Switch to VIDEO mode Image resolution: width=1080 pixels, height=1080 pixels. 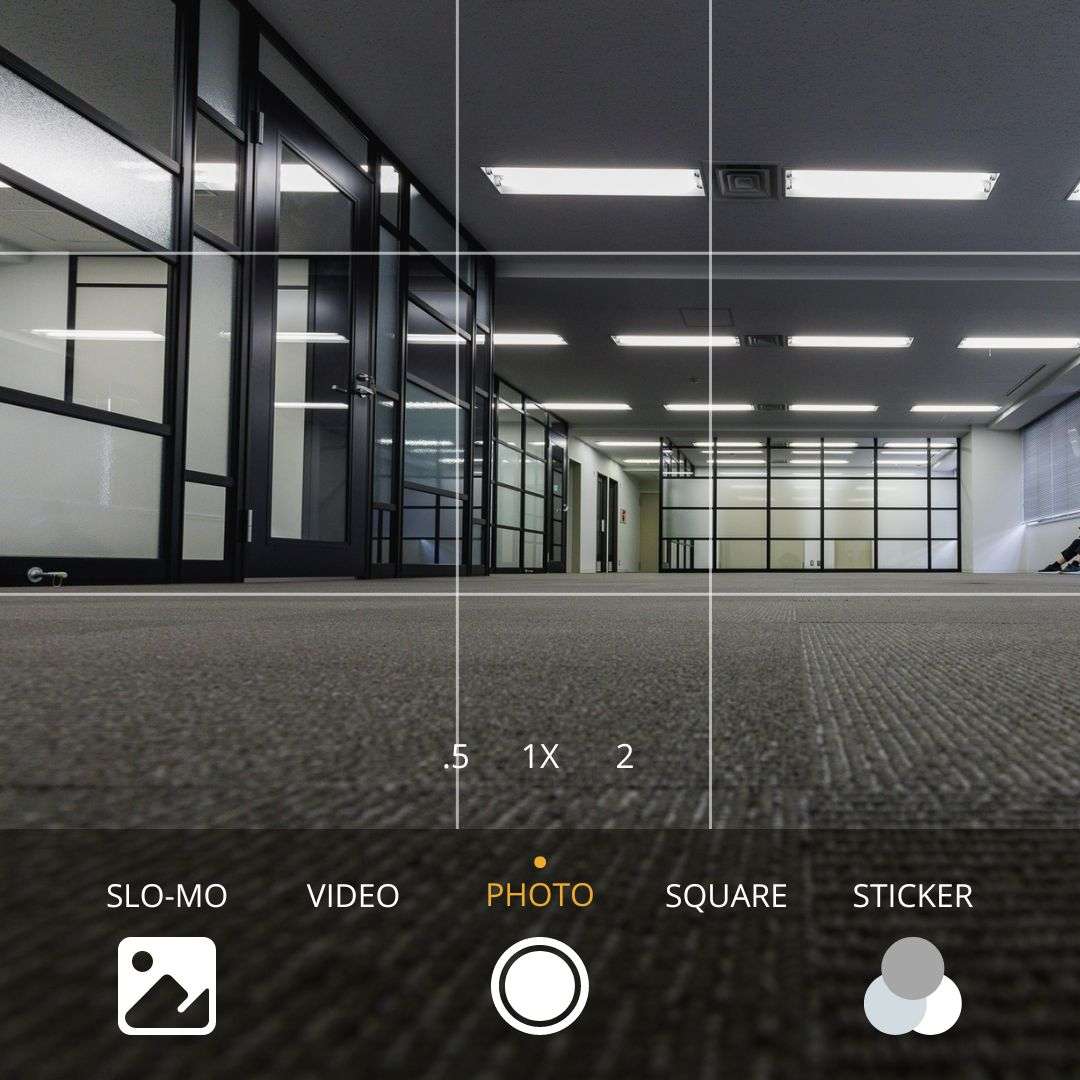353,896
